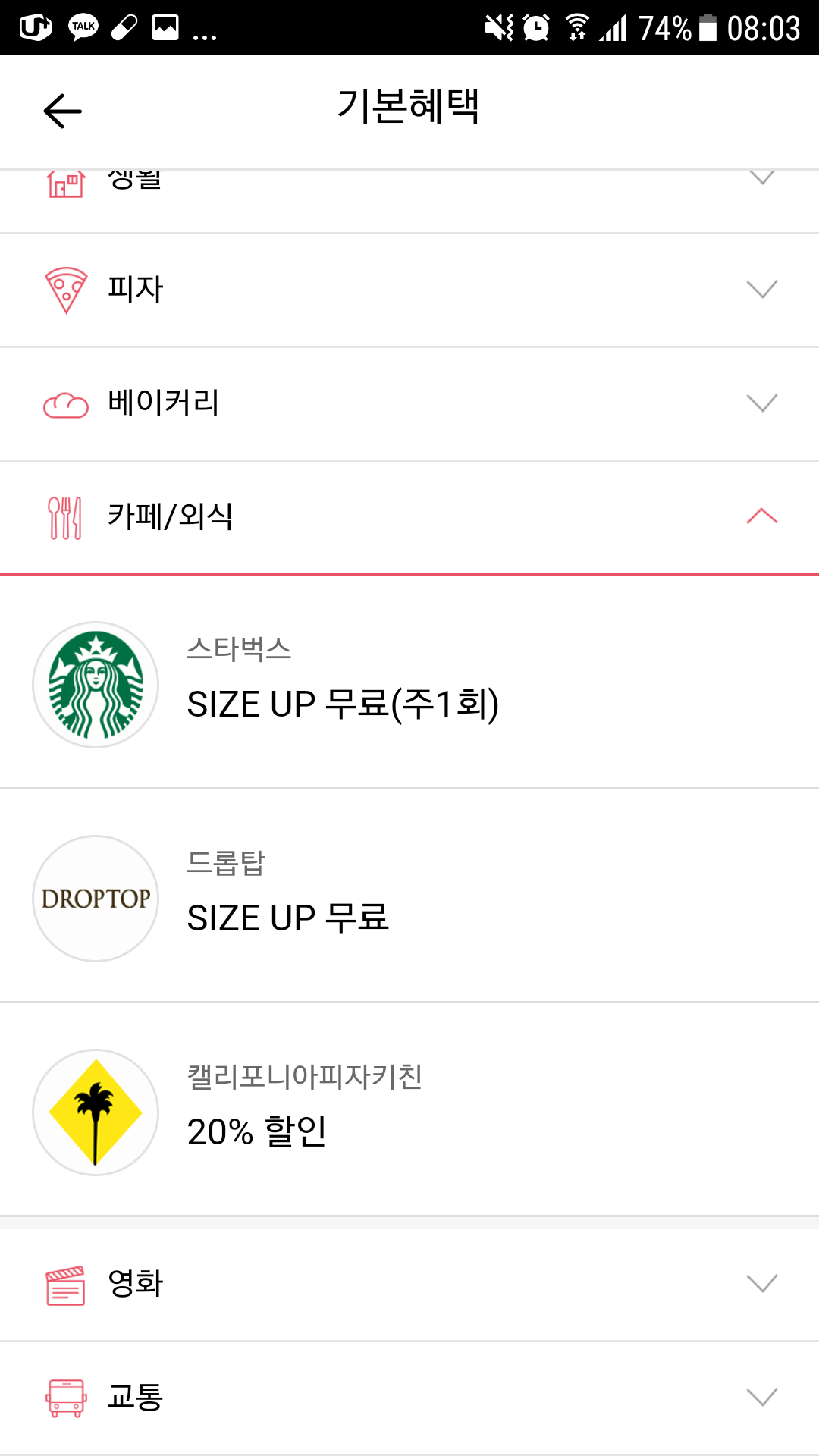Open the 드롭탑 SIZE UP benefit
819x1456 pixels.
tap(409, 898)
